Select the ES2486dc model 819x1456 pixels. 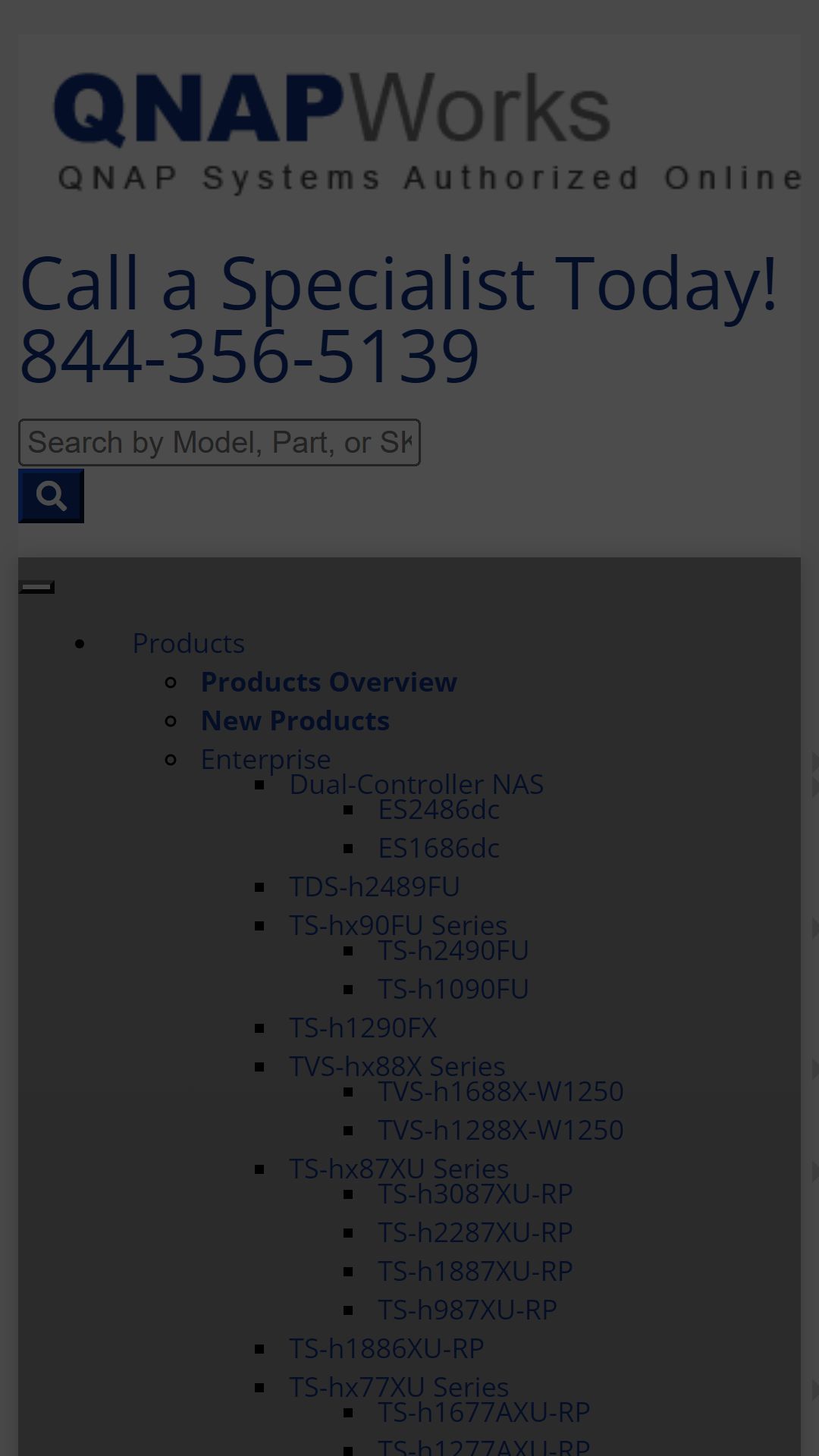(439, 809)
